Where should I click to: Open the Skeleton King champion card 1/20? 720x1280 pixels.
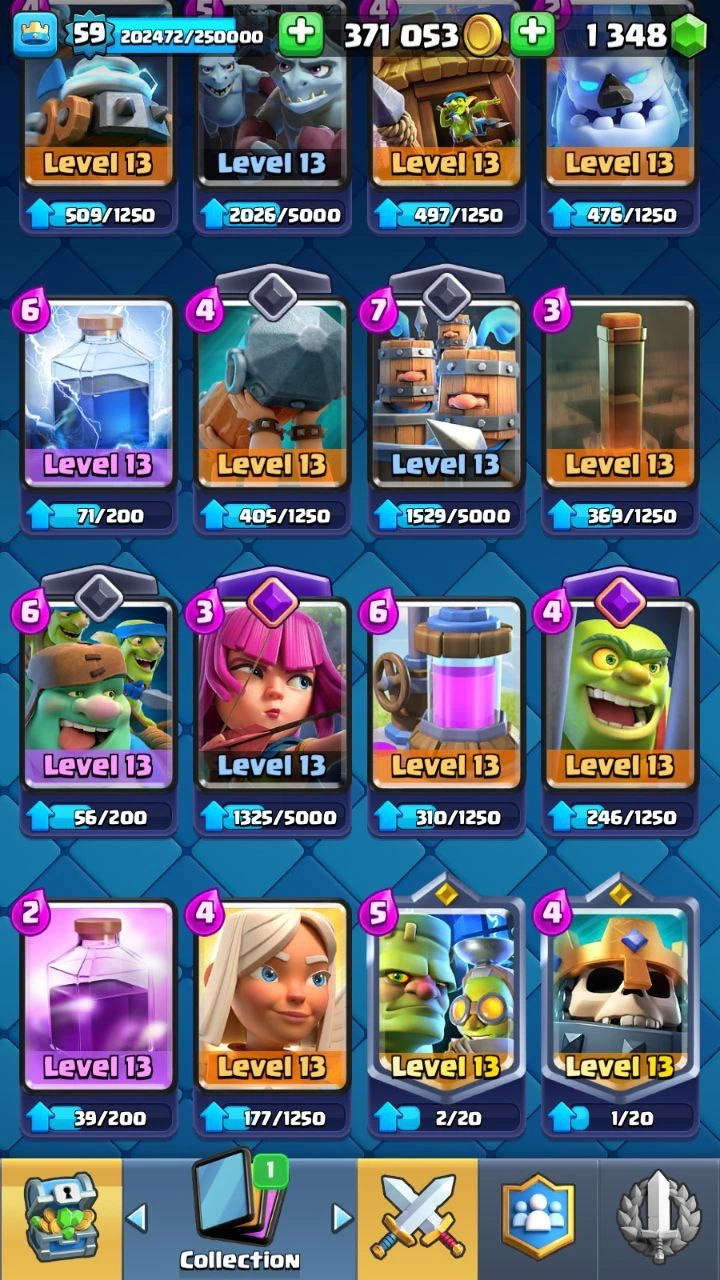pyautogui.click(x=619, y=998)
